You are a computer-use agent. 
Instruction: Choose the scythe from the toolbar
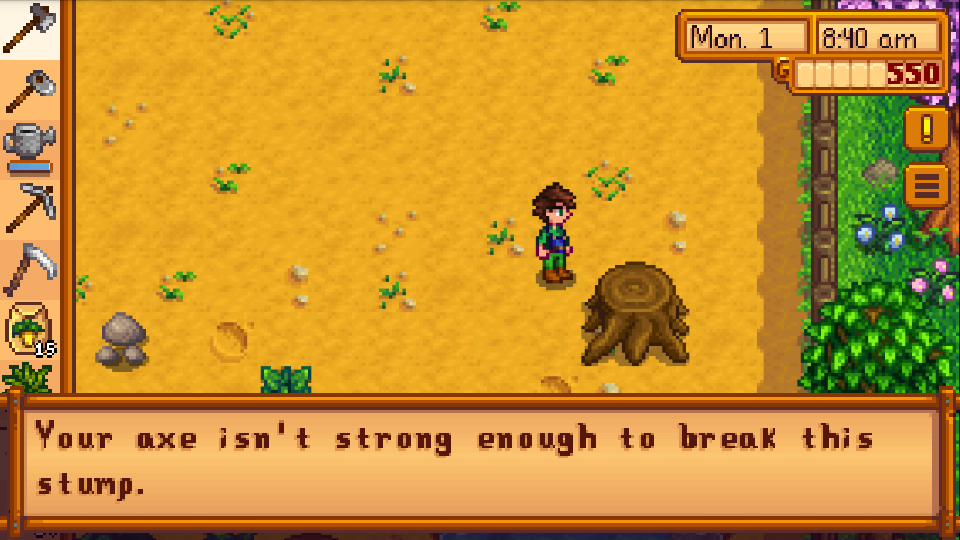tap(28, 268)
